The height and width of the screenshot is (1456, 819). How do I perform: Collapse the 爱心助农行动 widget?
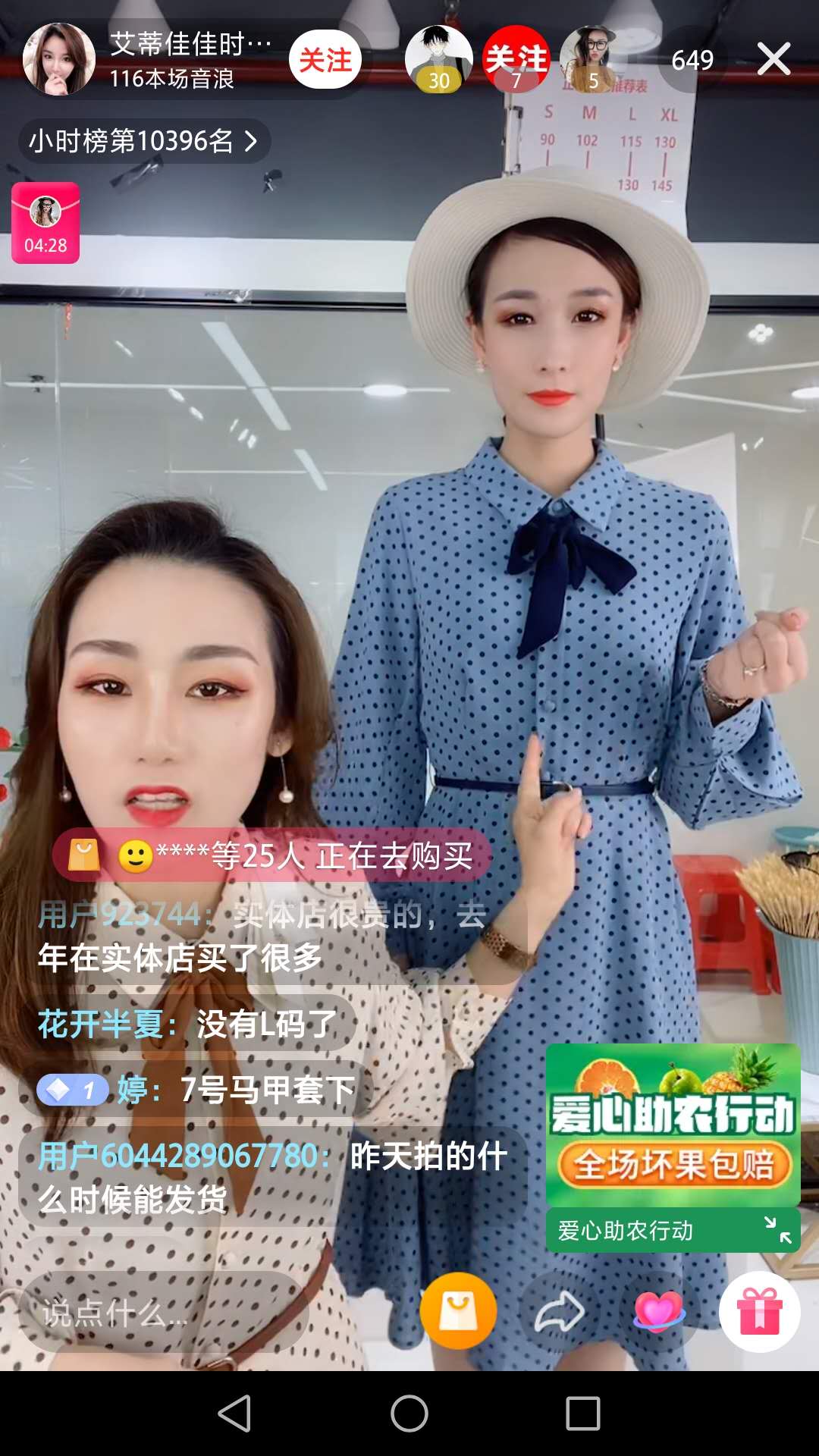[x=777, y=1229]
